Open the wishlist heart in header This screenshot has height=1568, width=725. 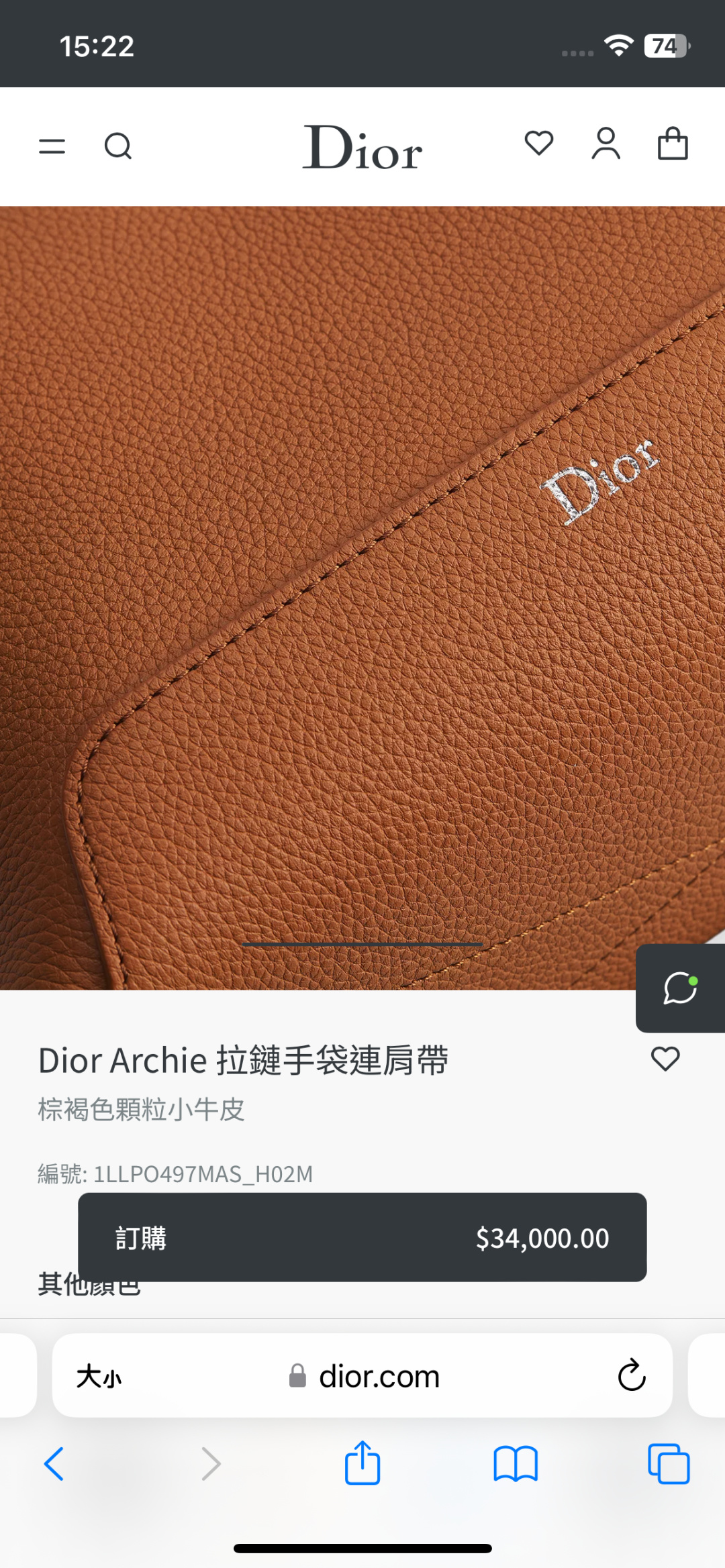coord(539,143)
